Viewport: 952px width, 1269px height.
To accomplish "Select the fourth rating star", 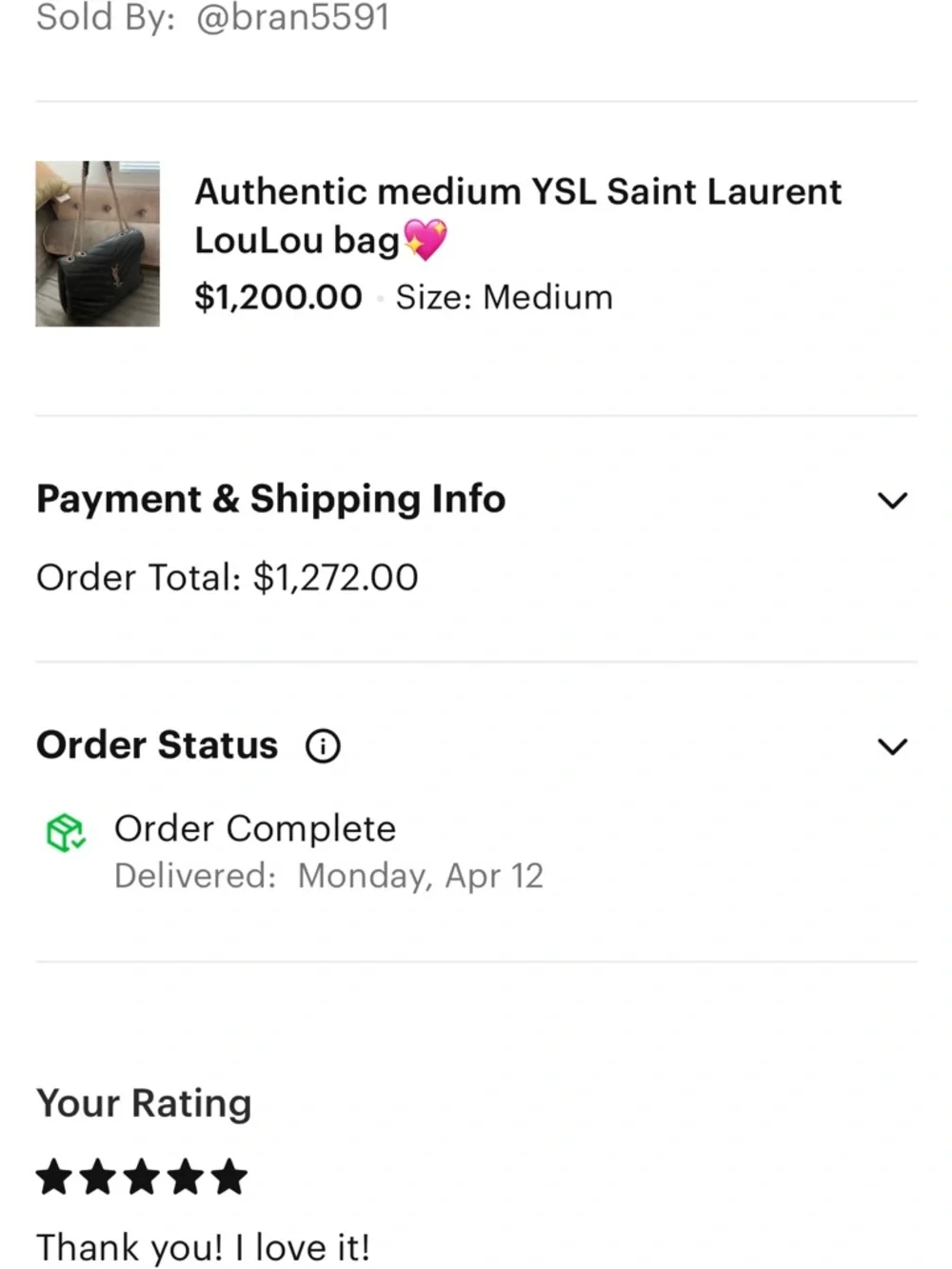I will [188, 1176].
